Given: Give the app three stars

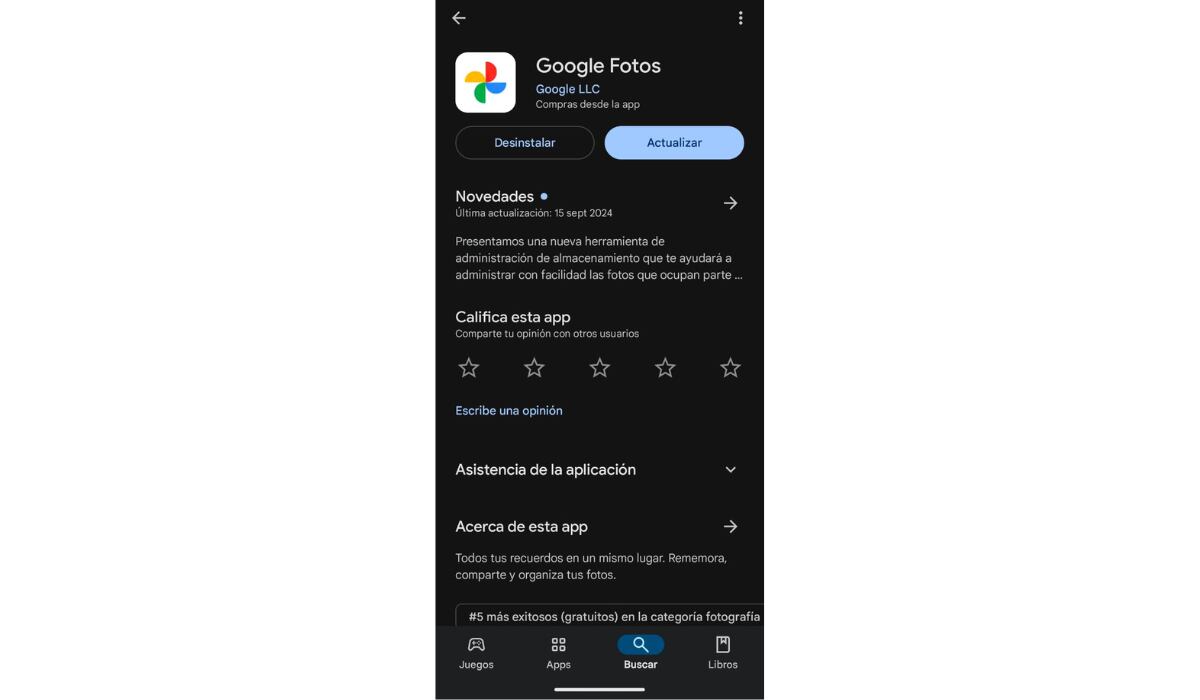Looking at the screenshot, I should (x=600, y=368).
